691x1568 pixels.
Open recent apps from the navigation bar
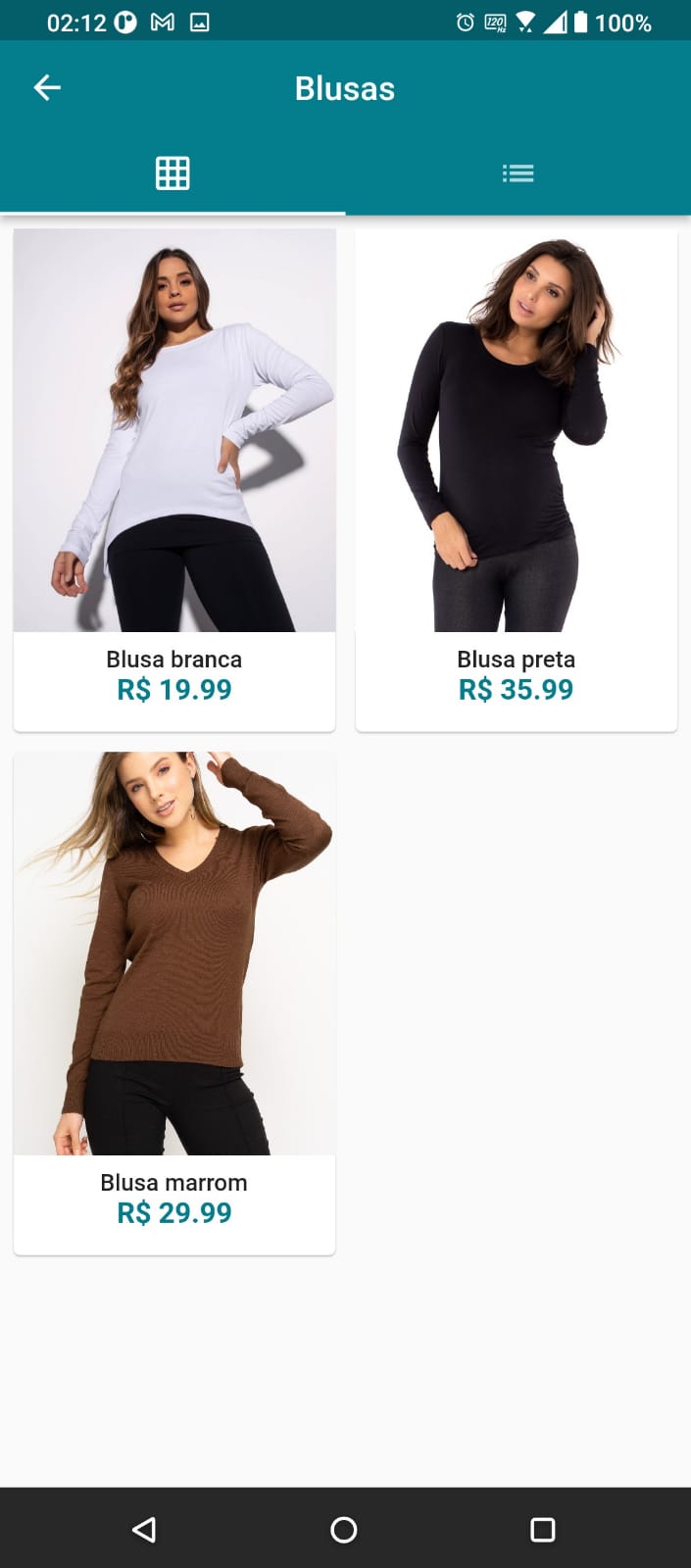pos(543,1529)
